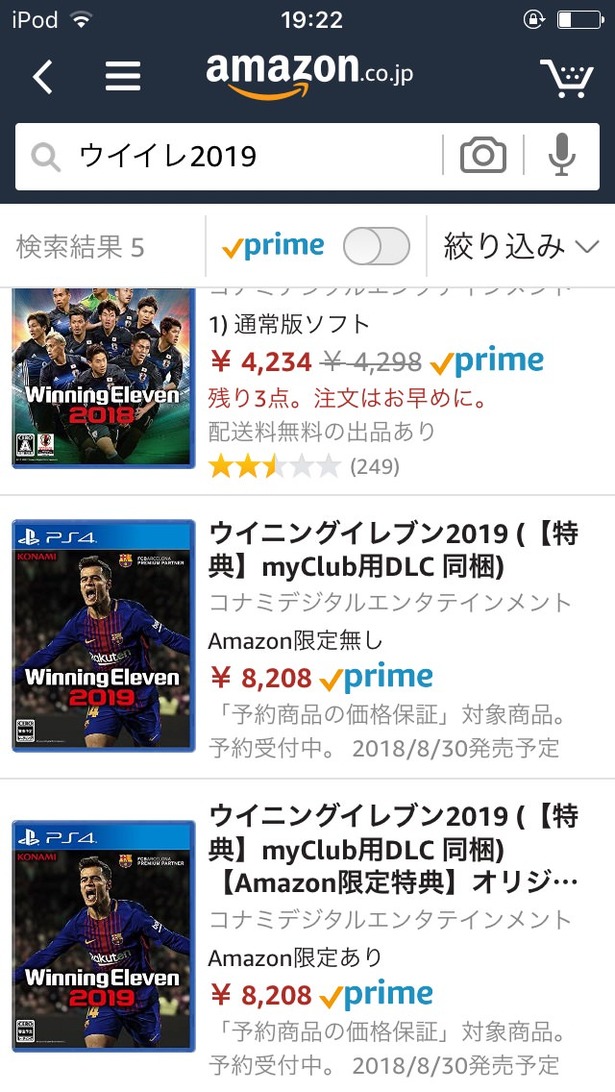Open Winning Eleven 2019 Amazon限定あり listing
Image resolution: width=615 pixels, height=1092 pixels.
click(307, 935)
